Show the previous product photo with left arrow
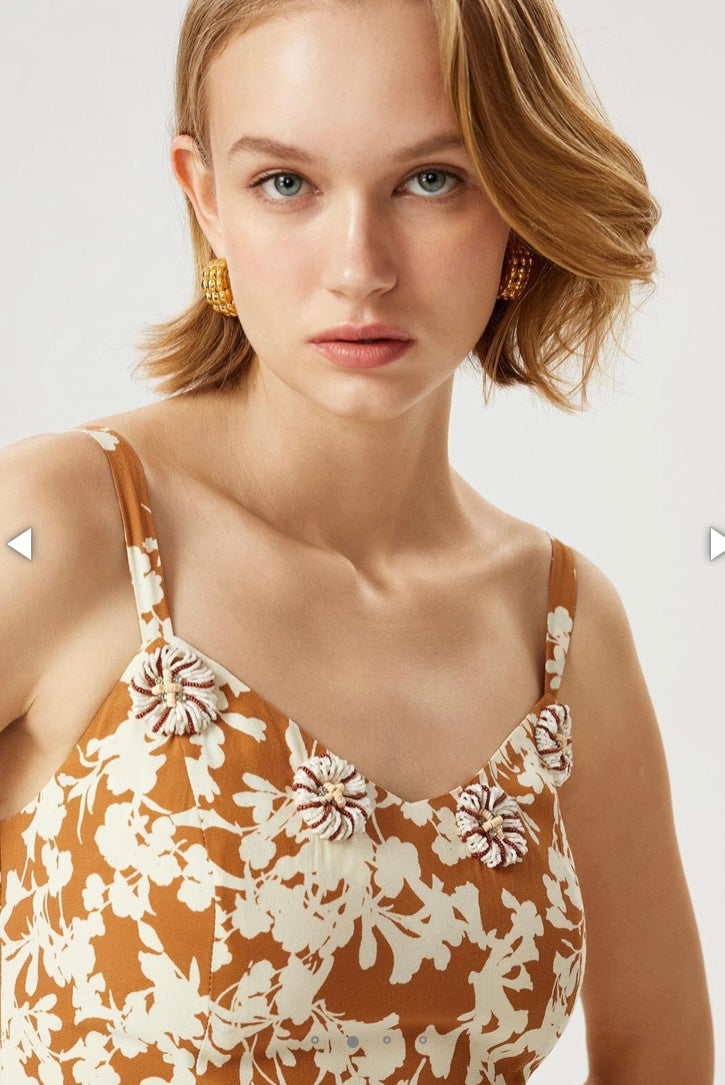The image size is (725, 1085). click(19, 544)
